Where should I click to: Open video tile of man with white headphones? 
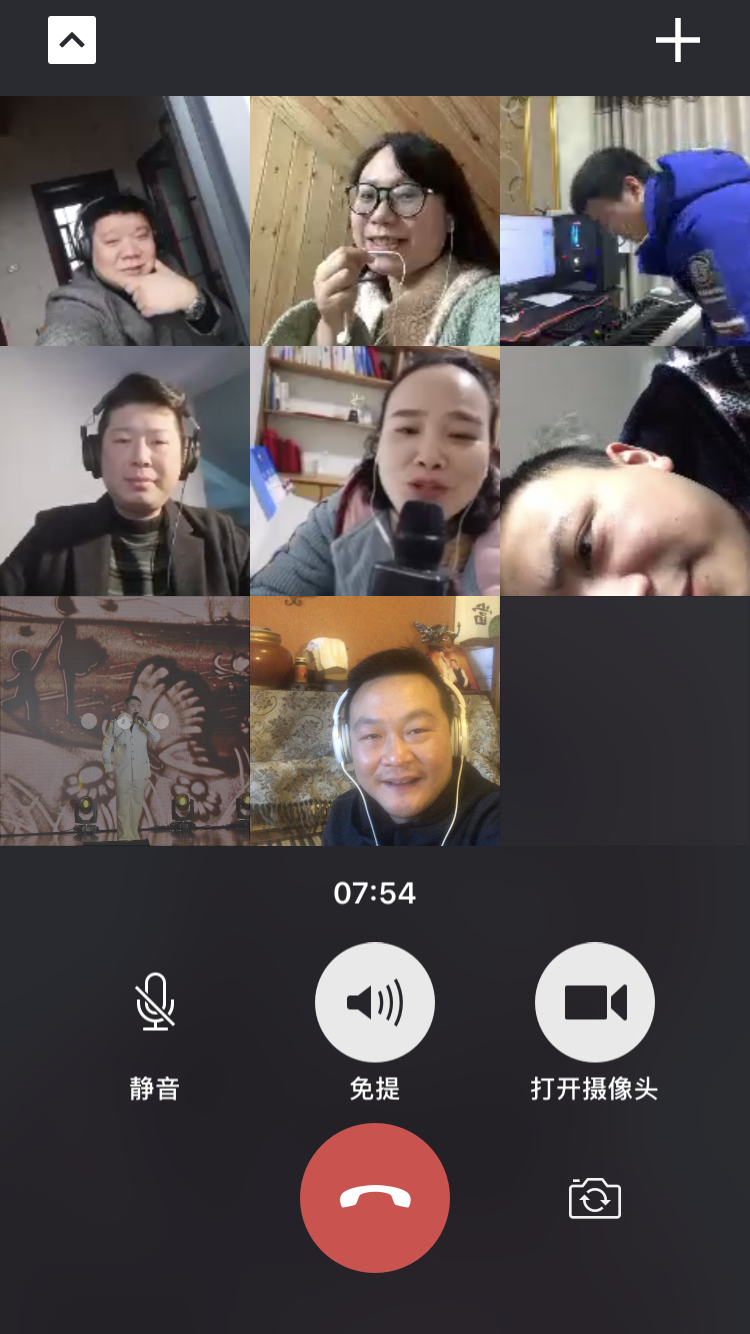[375, 721]
